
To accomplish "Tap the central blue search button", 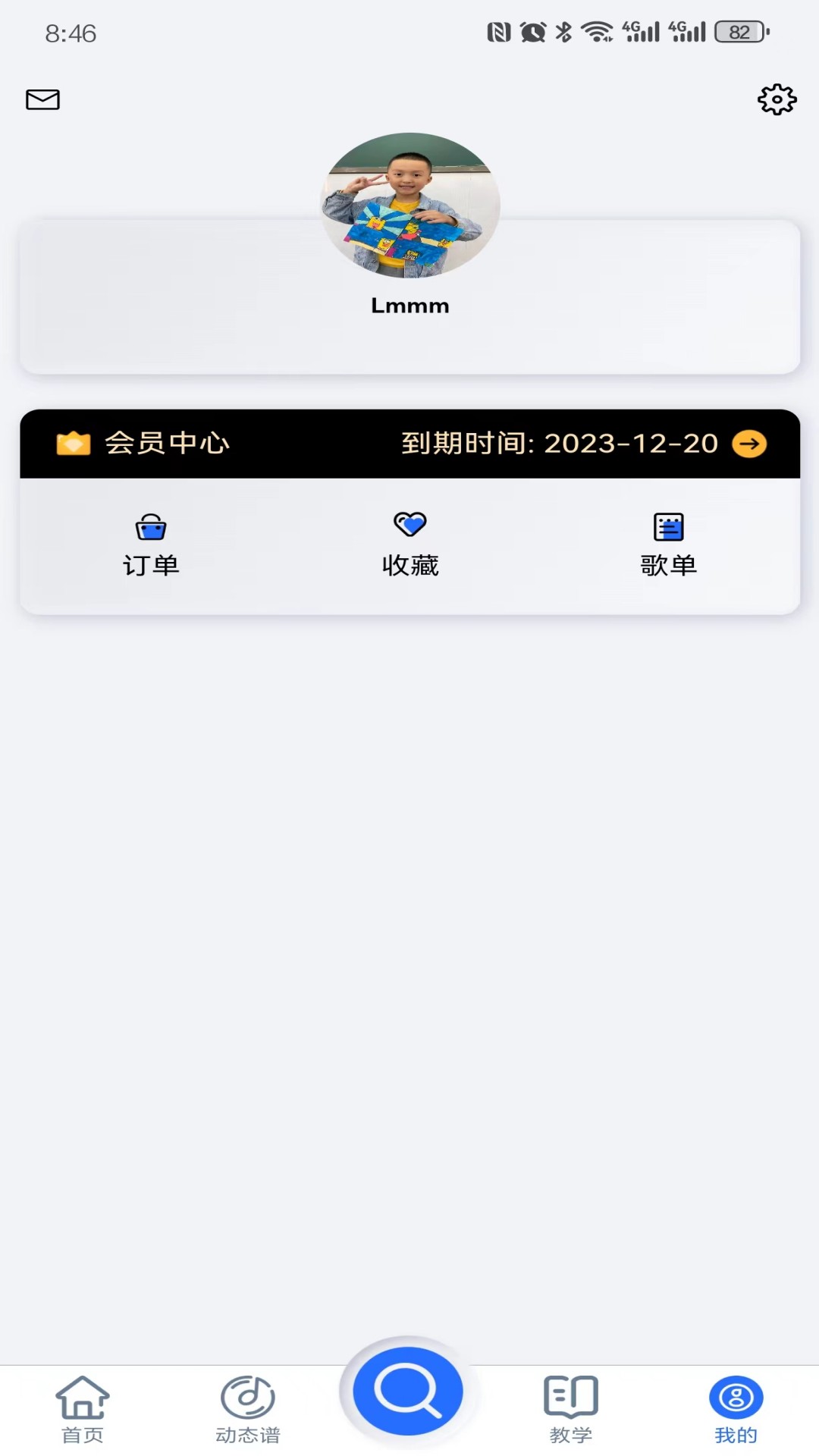I will click(408, 1391).
